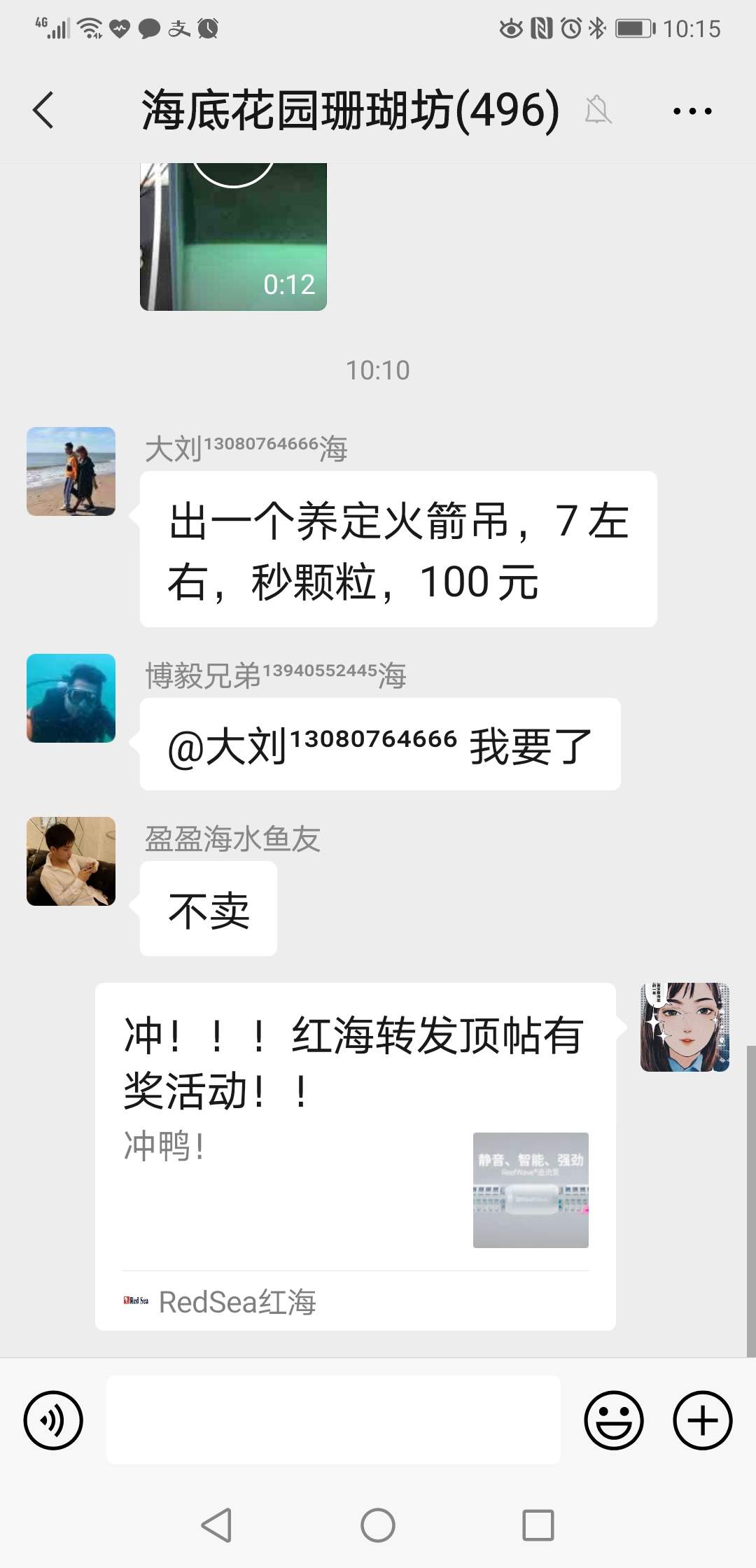Go back from the group chat

click(43, 111)
